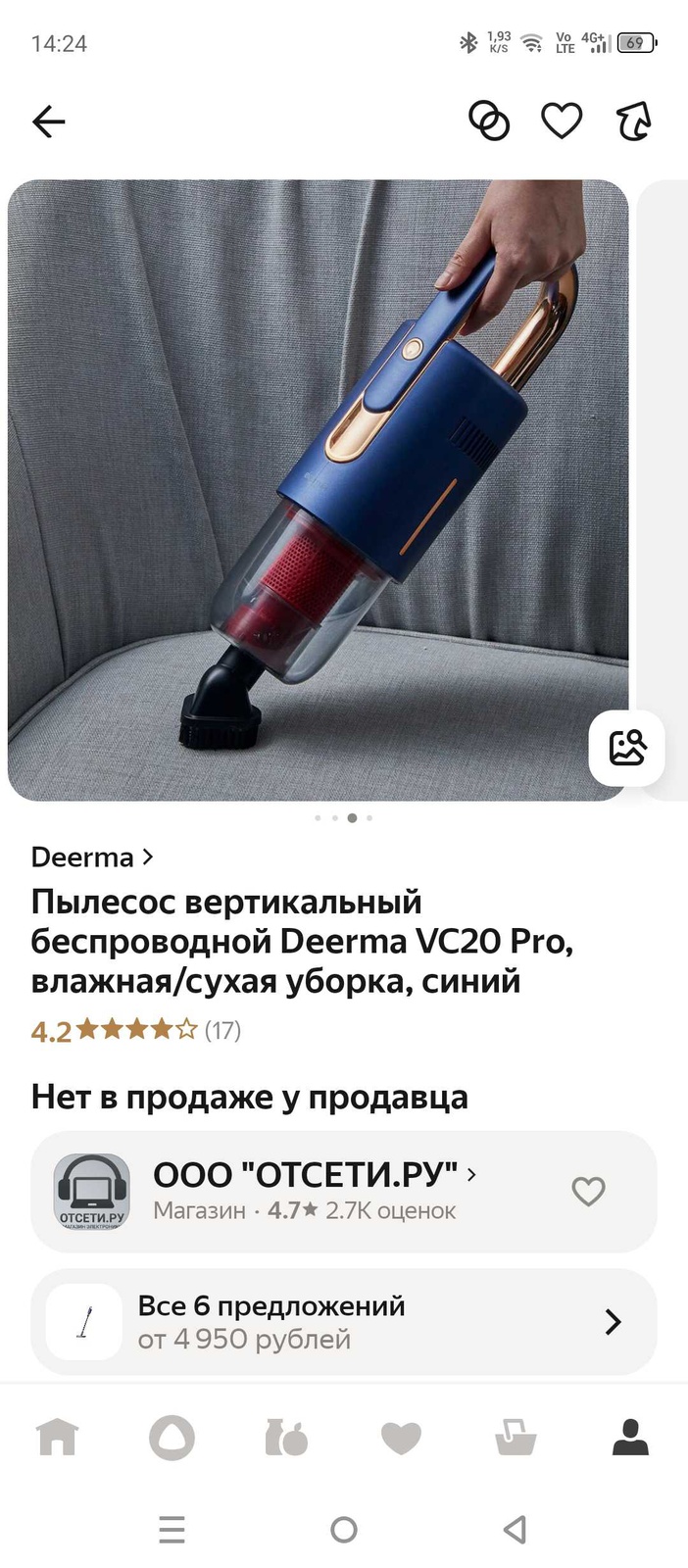688x1568 pixels.
Task: Open the shopping cart tab
Action: point(516,1439)
